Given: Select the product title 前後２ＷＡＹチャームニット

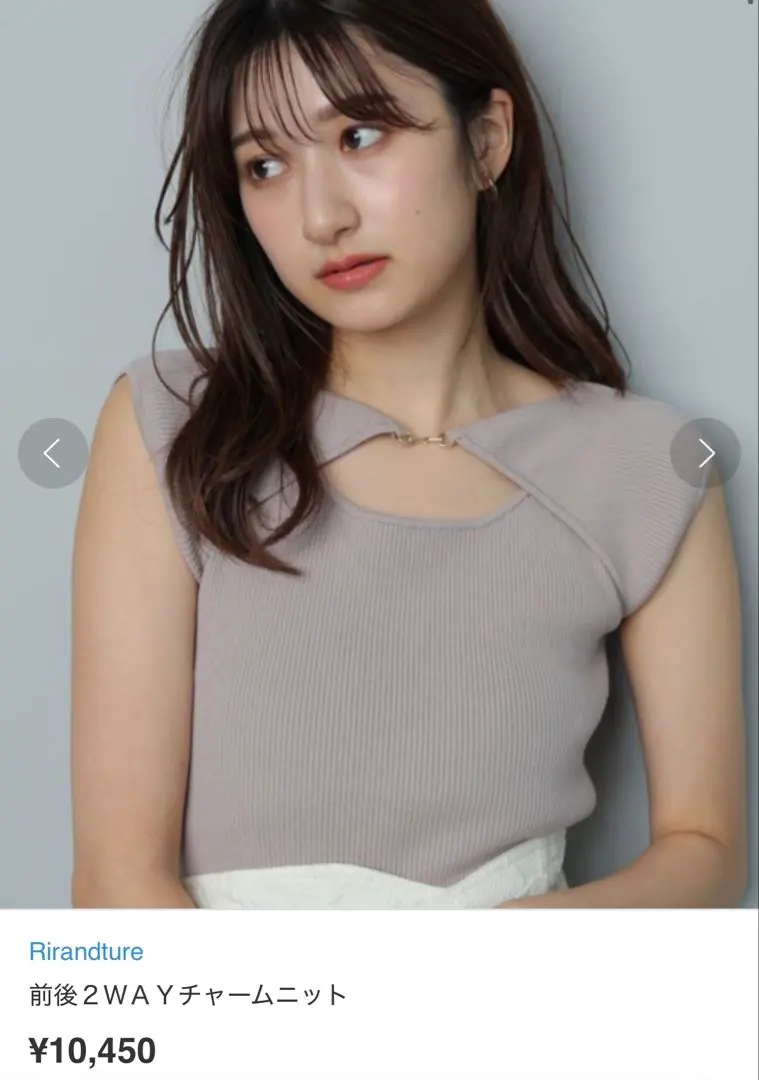Looking at the screenshot, I should 186,994.
